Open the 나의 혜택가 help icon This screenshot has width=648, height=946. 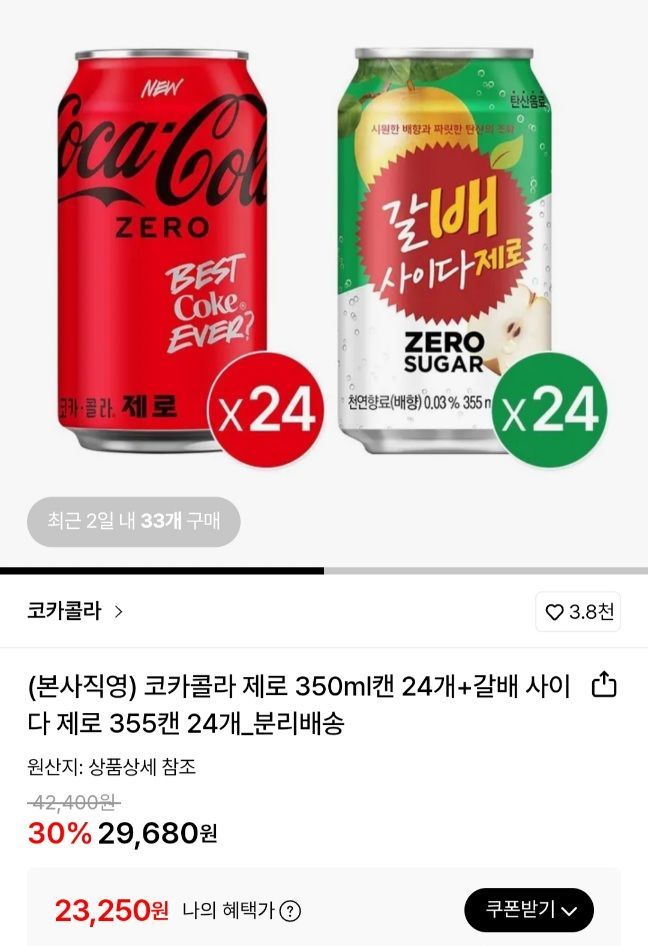pos(291,910)
